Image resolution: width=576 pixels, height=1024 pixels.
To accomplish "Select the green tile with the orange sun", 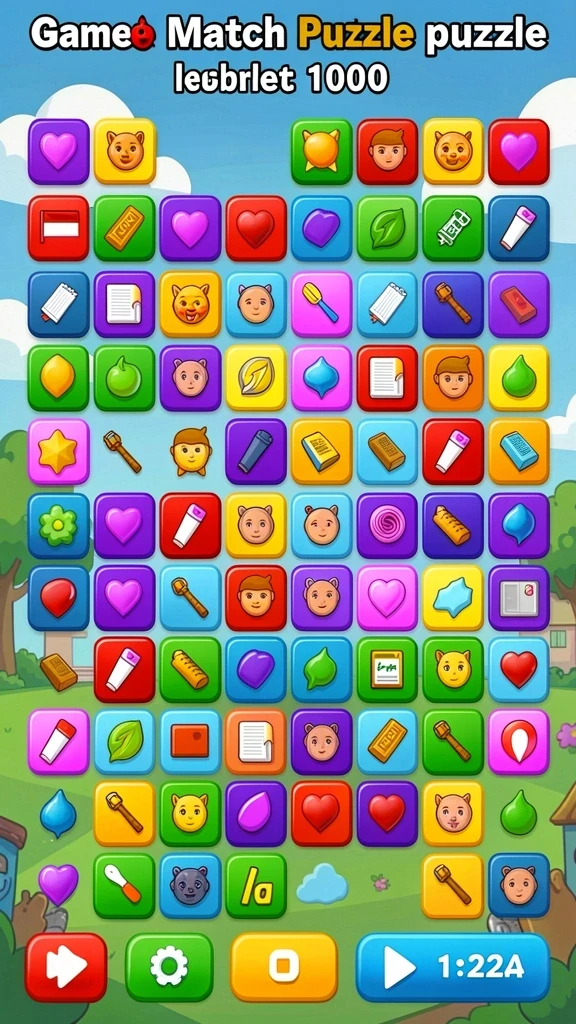I will click(x=321, y=152).
